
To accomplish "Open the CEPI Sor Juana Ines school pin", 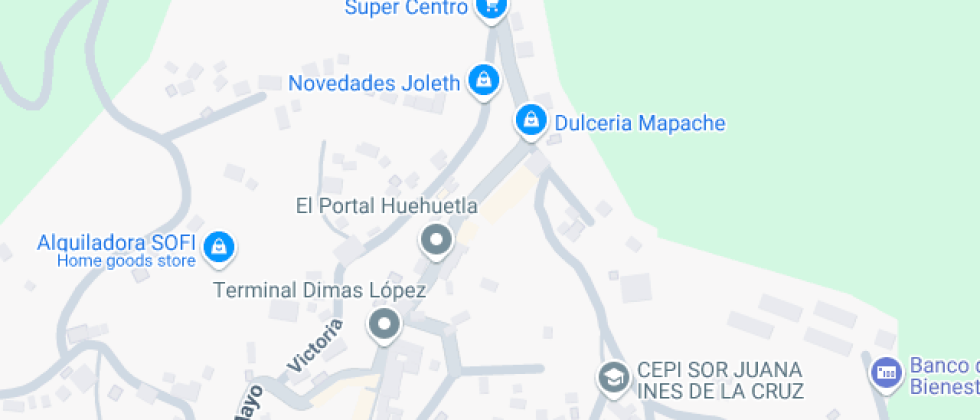I will [x=610, y=377].
